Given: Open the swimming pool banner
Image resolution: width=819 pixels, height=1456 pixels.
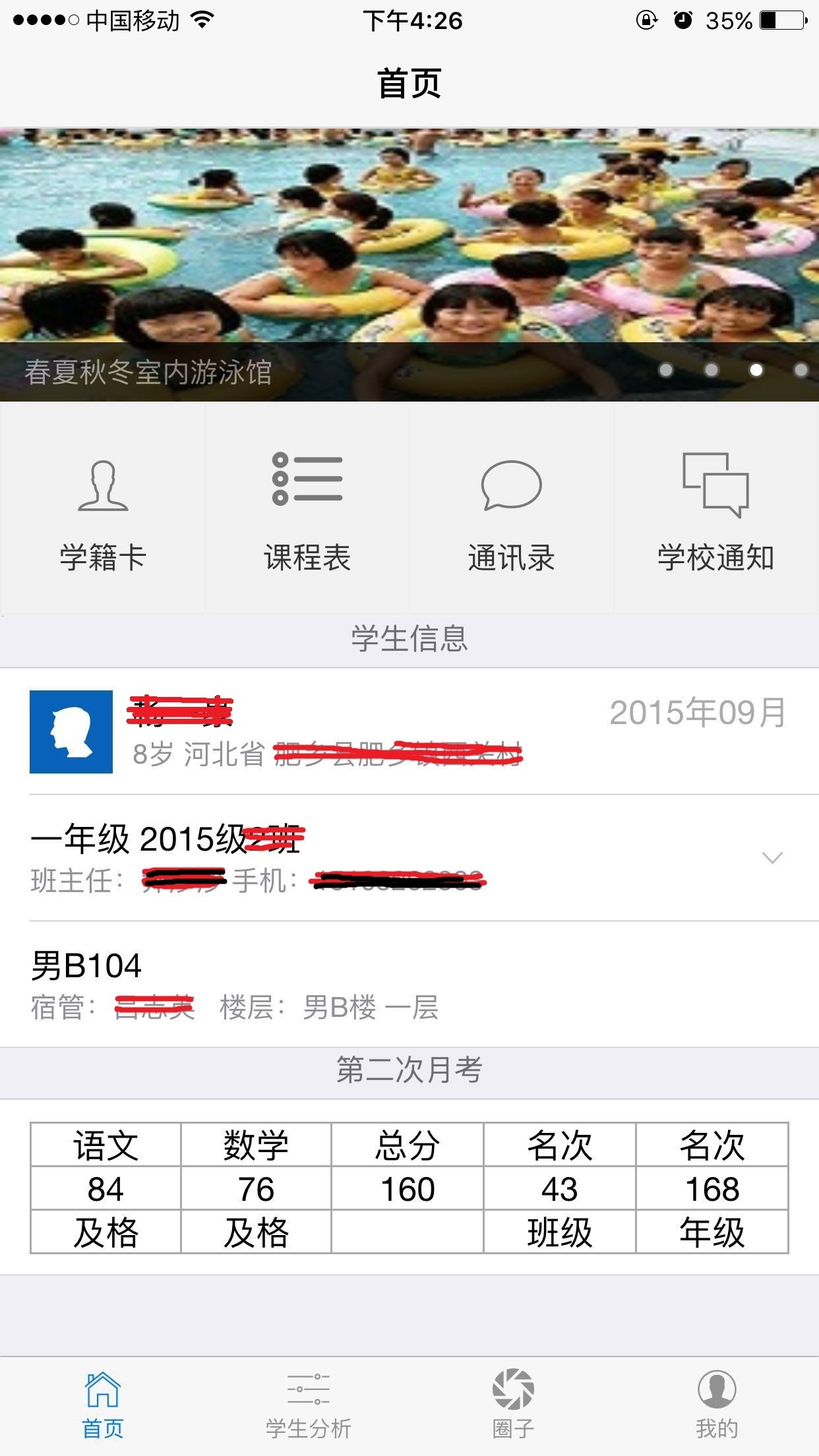Looking at the screenshot, I should click(x=409, y=264).
